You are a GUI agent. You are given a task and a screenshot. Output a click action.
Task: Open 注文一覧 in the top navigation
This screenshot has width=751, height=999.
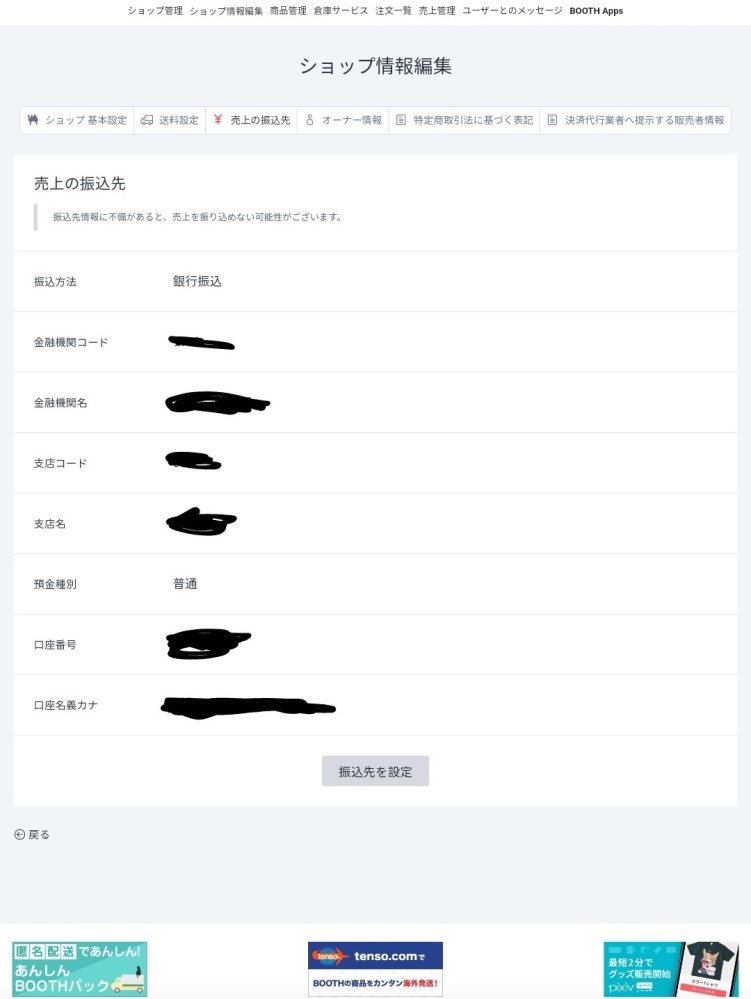[x=393, y=10]
